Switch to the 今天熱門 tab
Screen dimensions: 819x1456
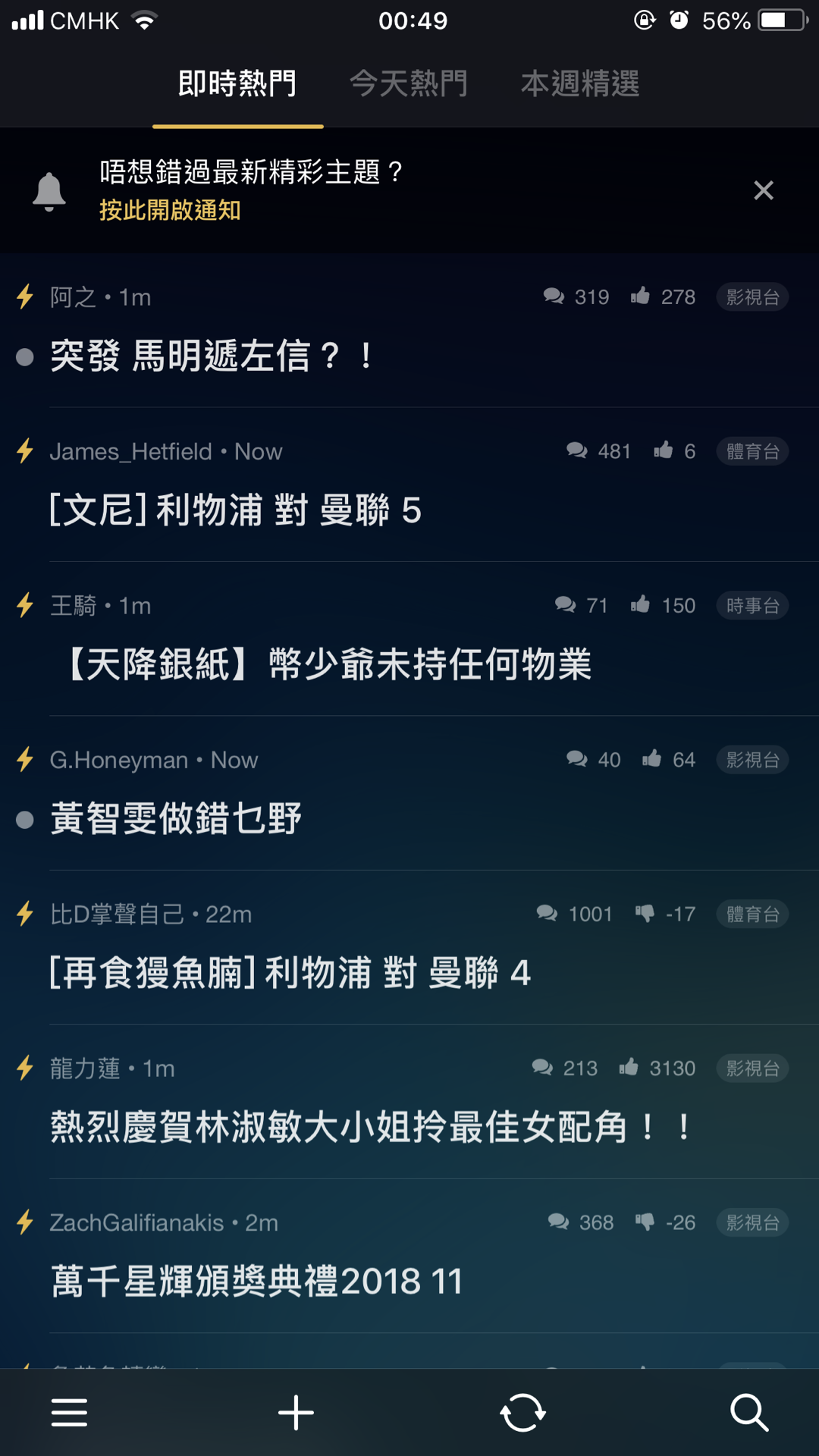tap(408, 83)
